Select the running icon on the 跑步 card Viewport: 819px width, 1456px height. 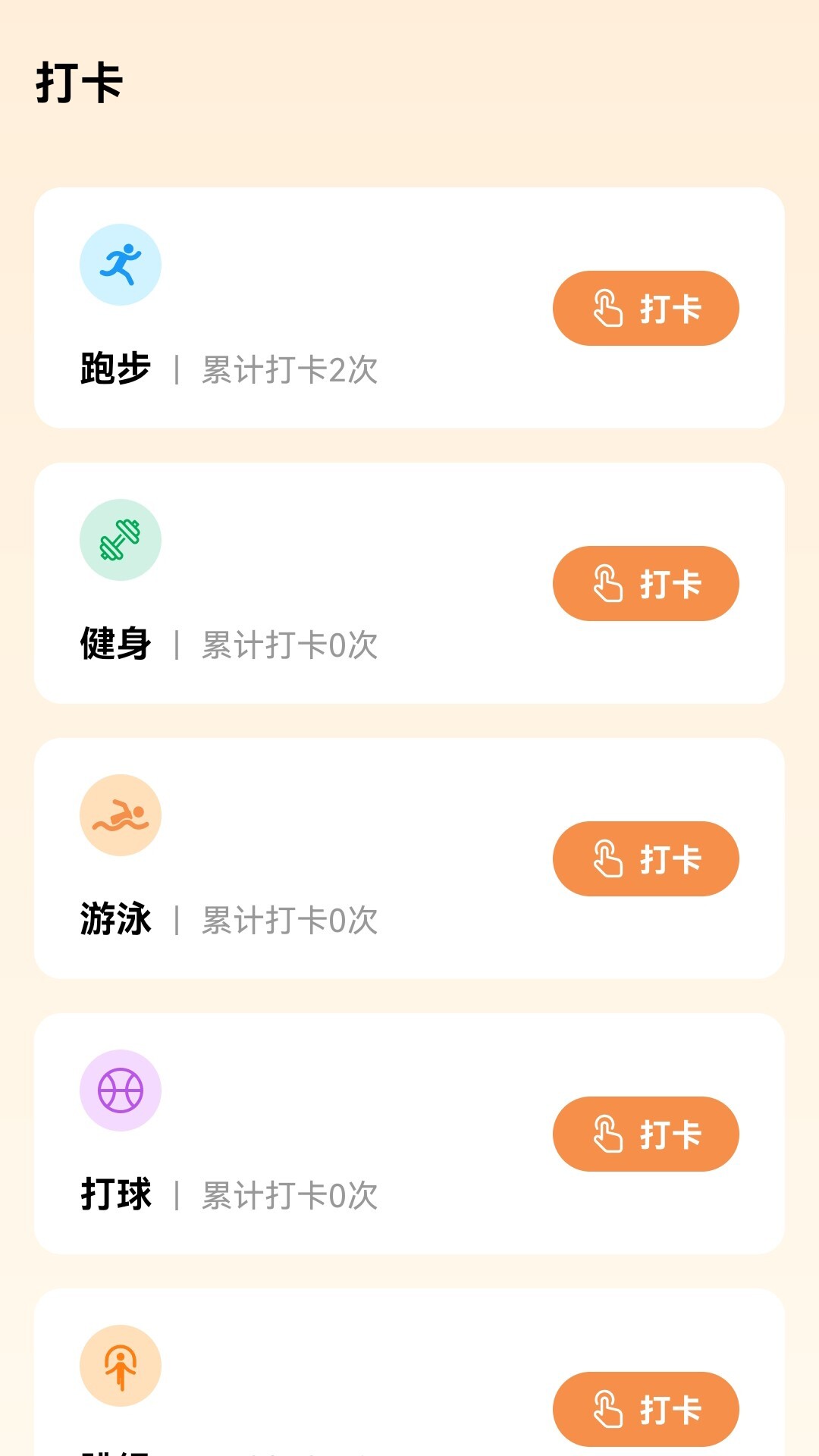(121, 264)
